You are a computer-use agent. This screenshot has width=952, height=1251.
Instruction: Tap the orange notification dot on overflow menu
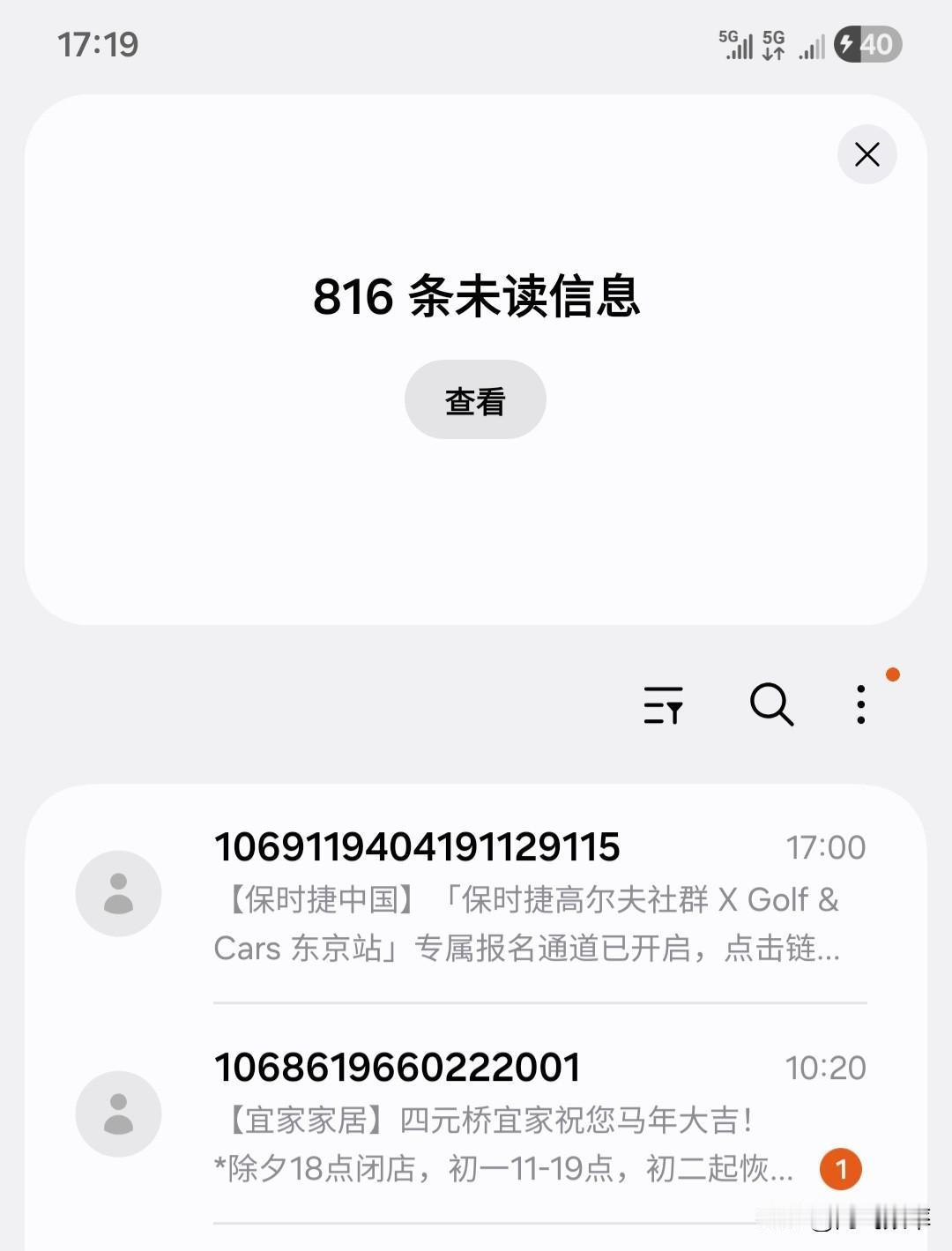click(x=893, y=675)
